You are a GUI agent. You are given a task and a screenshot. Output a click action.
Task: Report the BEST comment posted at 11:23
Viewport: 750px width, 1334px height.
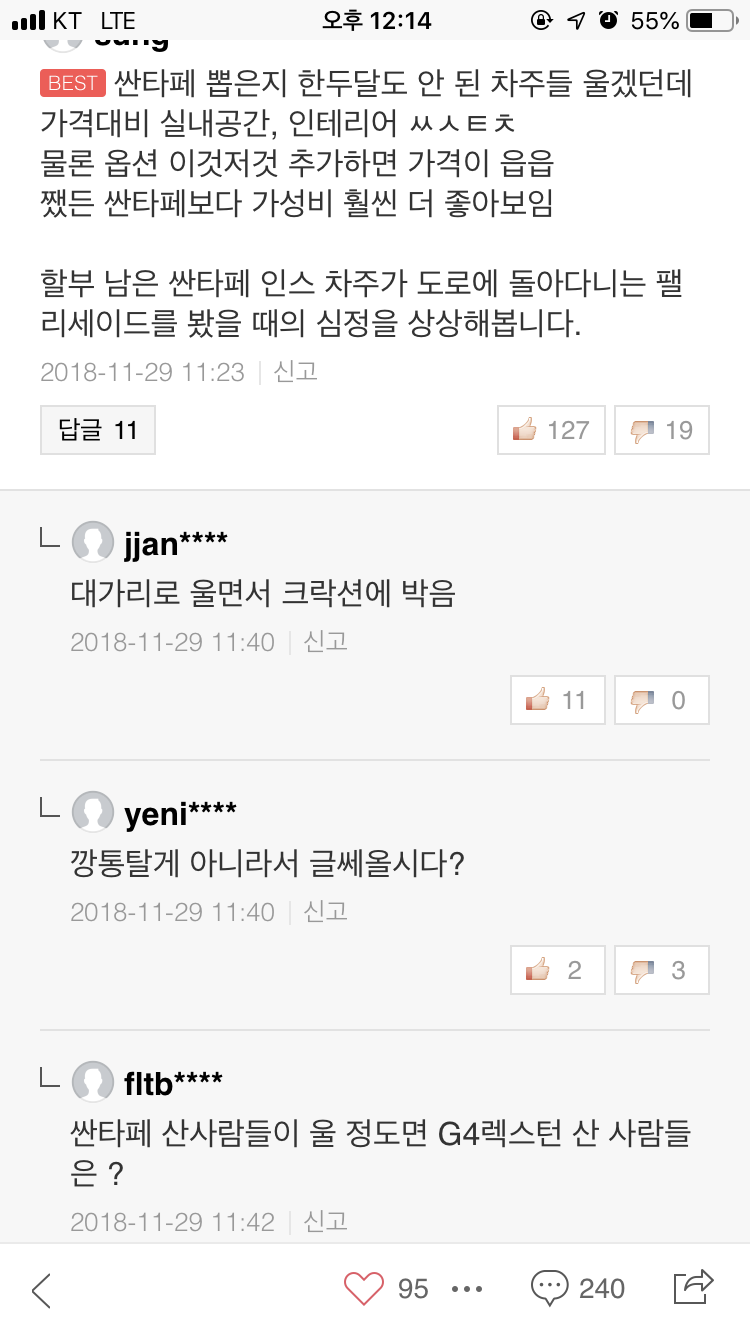pyautogui.click(x=296, y=372)
